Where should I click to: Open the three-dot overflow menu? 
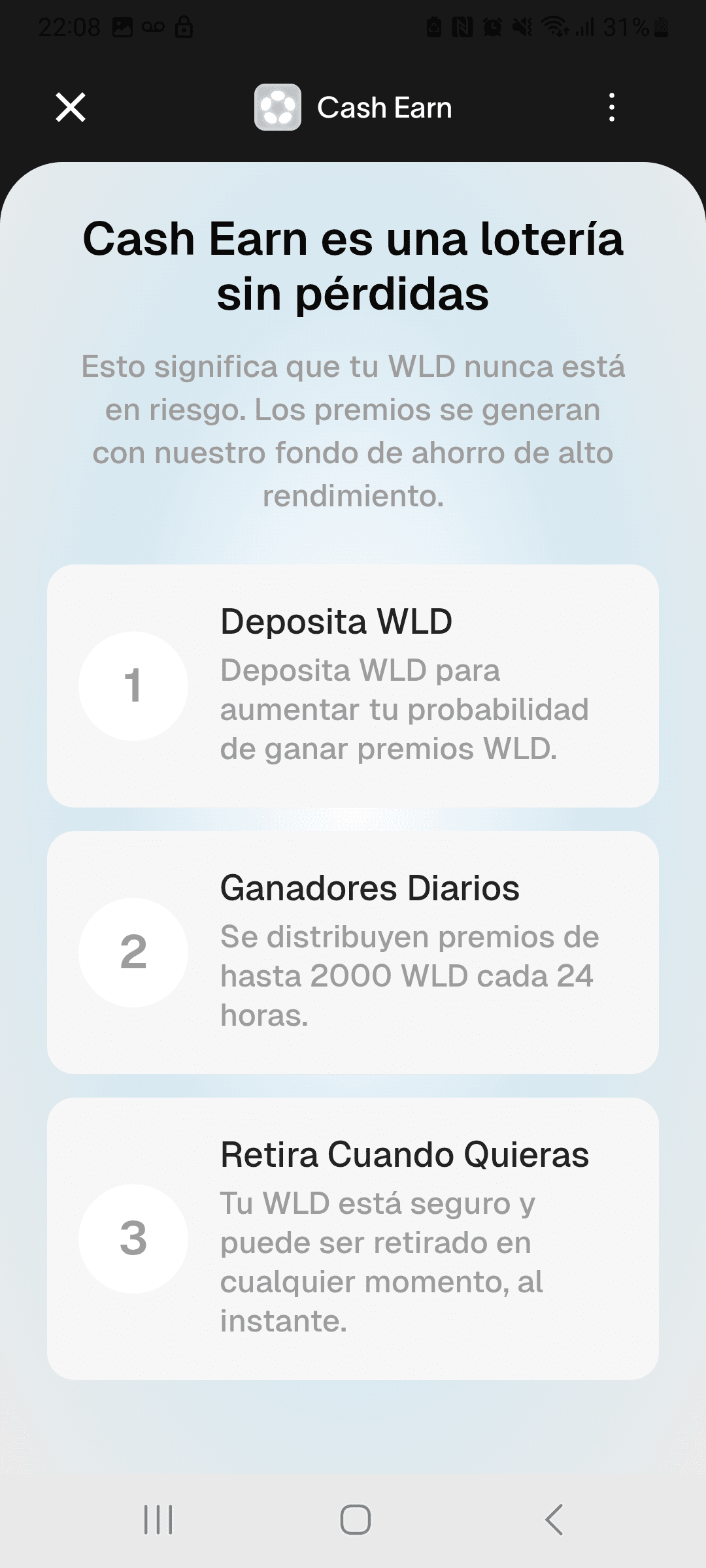(x=612, y=107)
